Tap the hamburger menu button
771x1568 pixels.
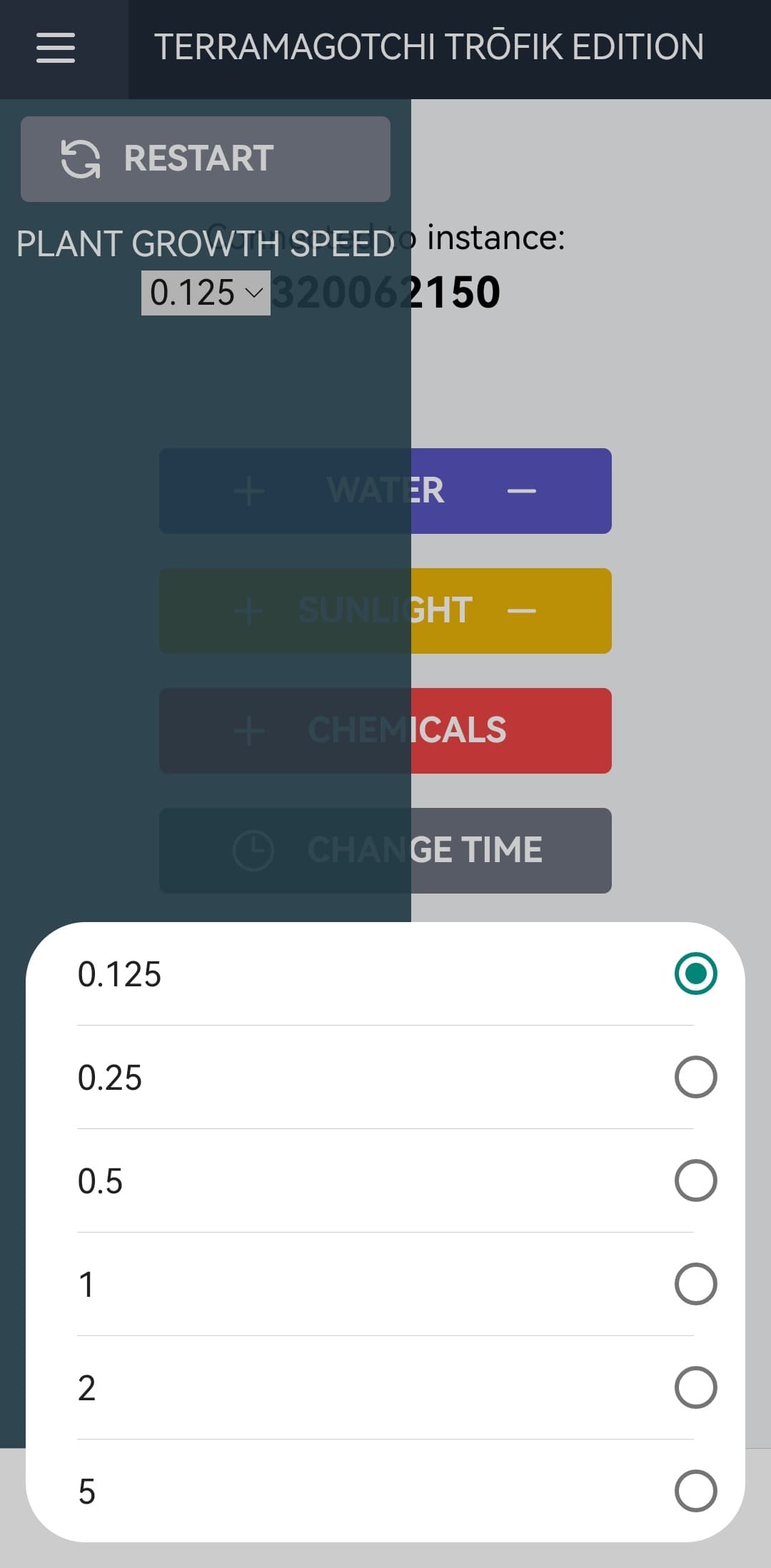click(56, 48)
